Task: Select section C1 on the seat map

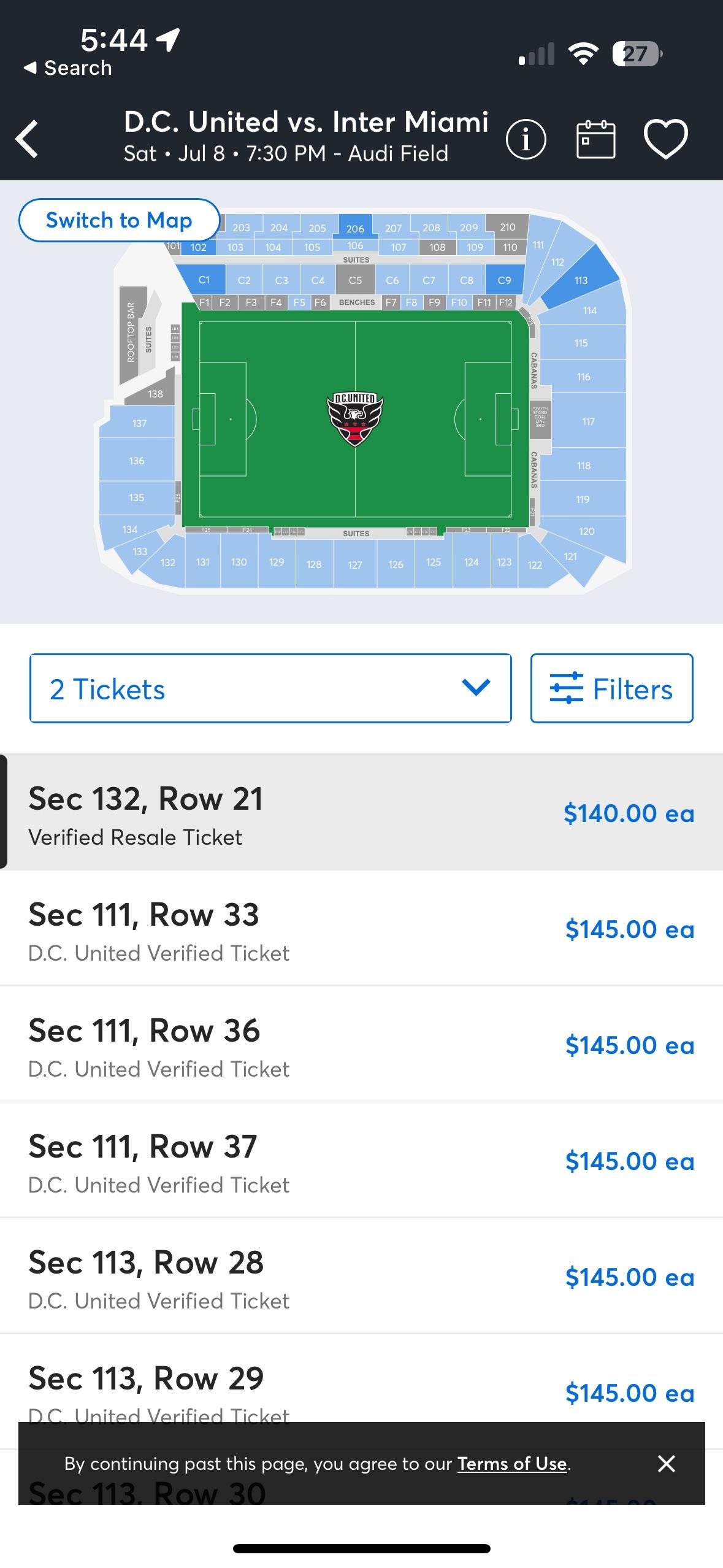Action: tap(204, 280)
